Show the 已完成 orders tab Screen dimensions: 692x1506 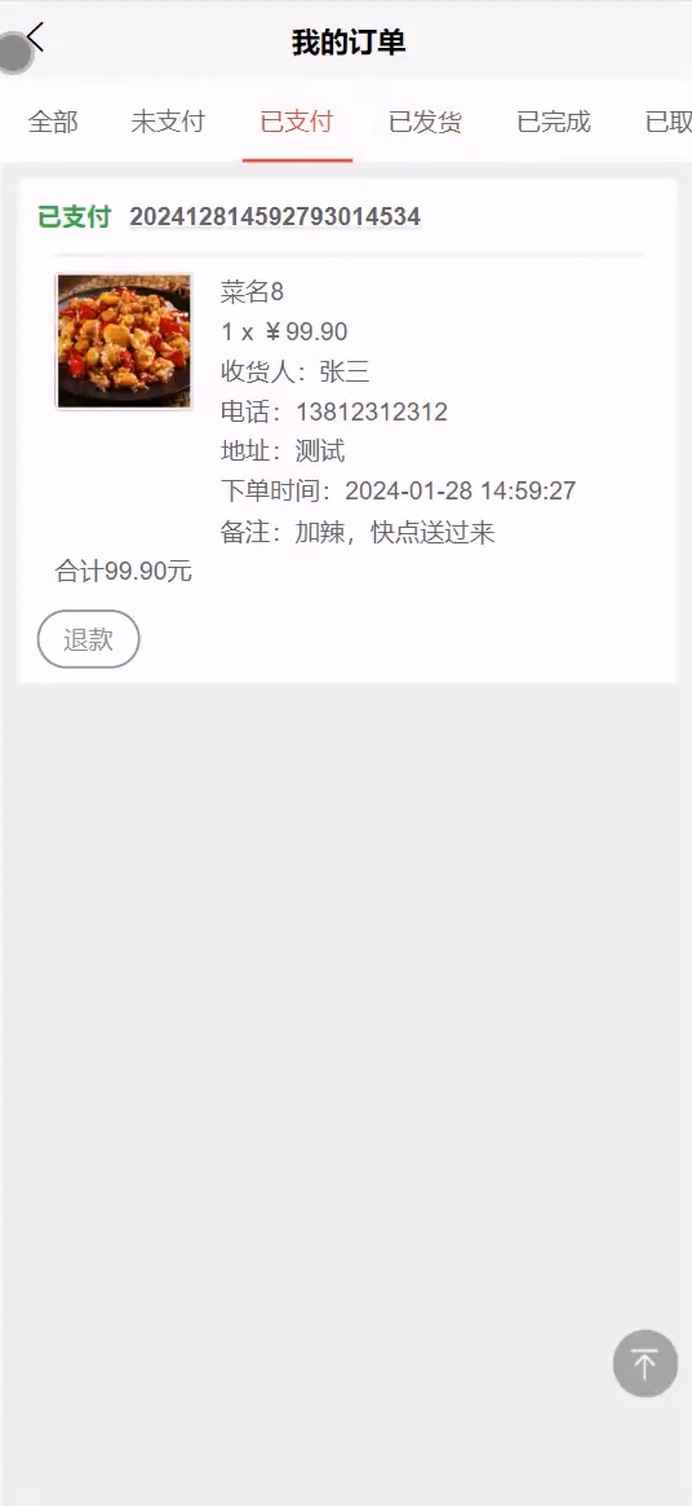554,122
